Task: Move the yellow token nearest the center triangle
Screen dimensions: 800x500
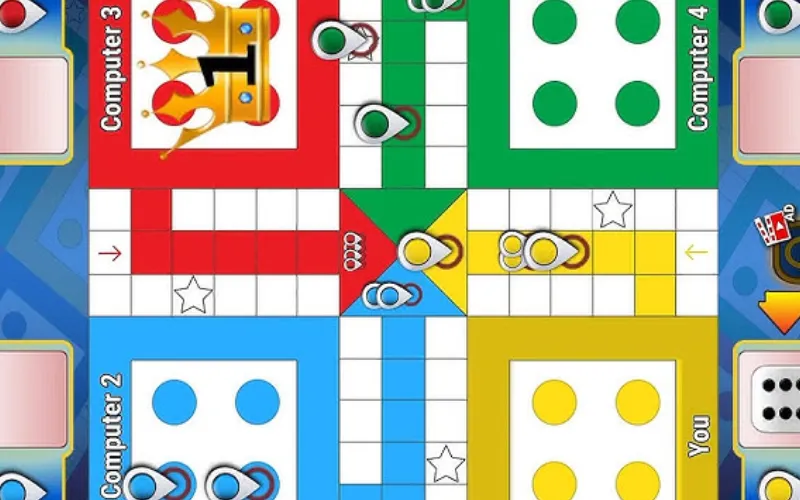Action: point(419,250)
